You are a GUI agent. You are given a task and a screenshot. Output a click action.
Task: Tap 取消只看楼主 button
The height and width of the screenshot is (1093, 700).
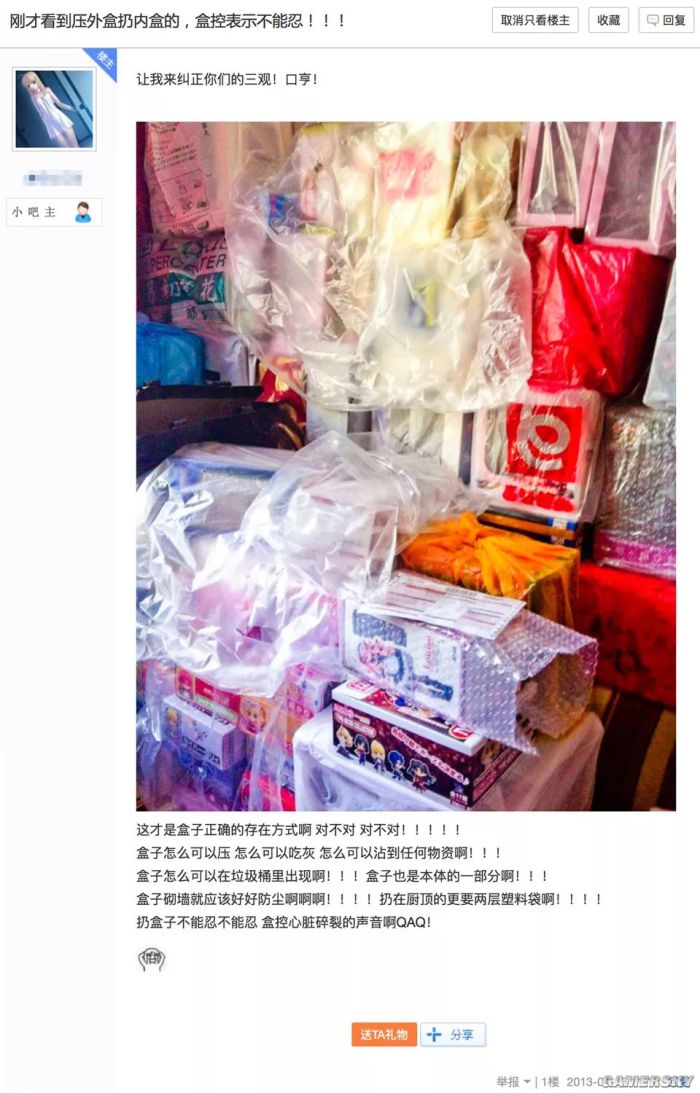click(535, 20)
